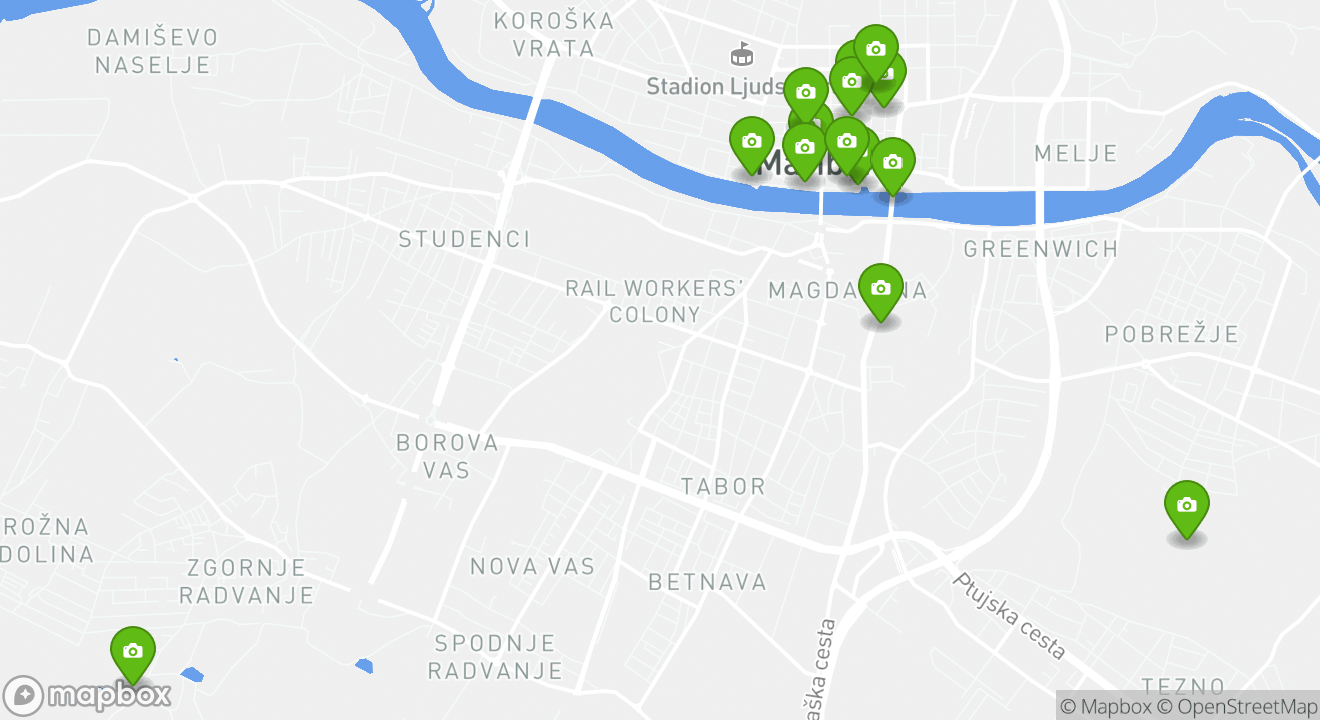Select the photo marker below Zgornje Radvanje
Viewport: 1320px width, 720px height.
132,652
